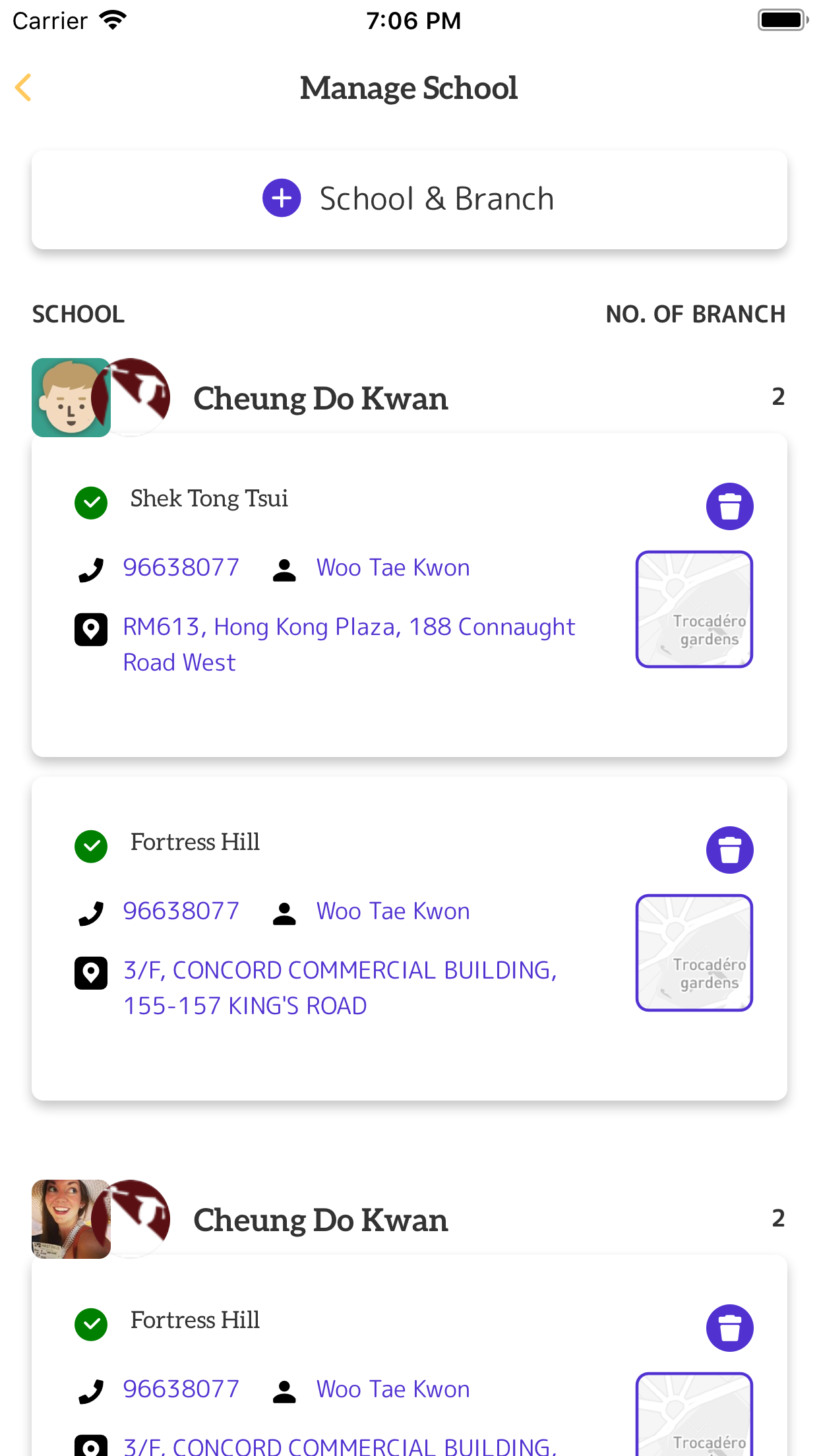Open the map thumbnail for Shek Tong Tsui
The width and height of the screenshot is (819, 1456).
click(694, 609)
